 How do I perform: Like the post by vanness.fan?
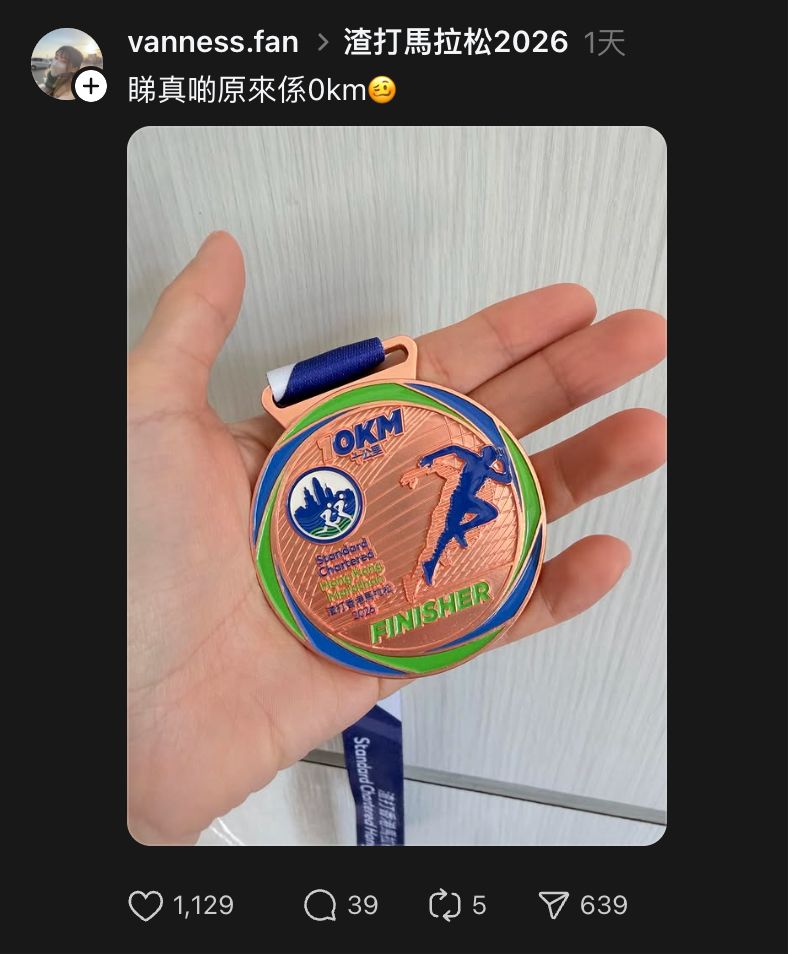pos(146,906)
